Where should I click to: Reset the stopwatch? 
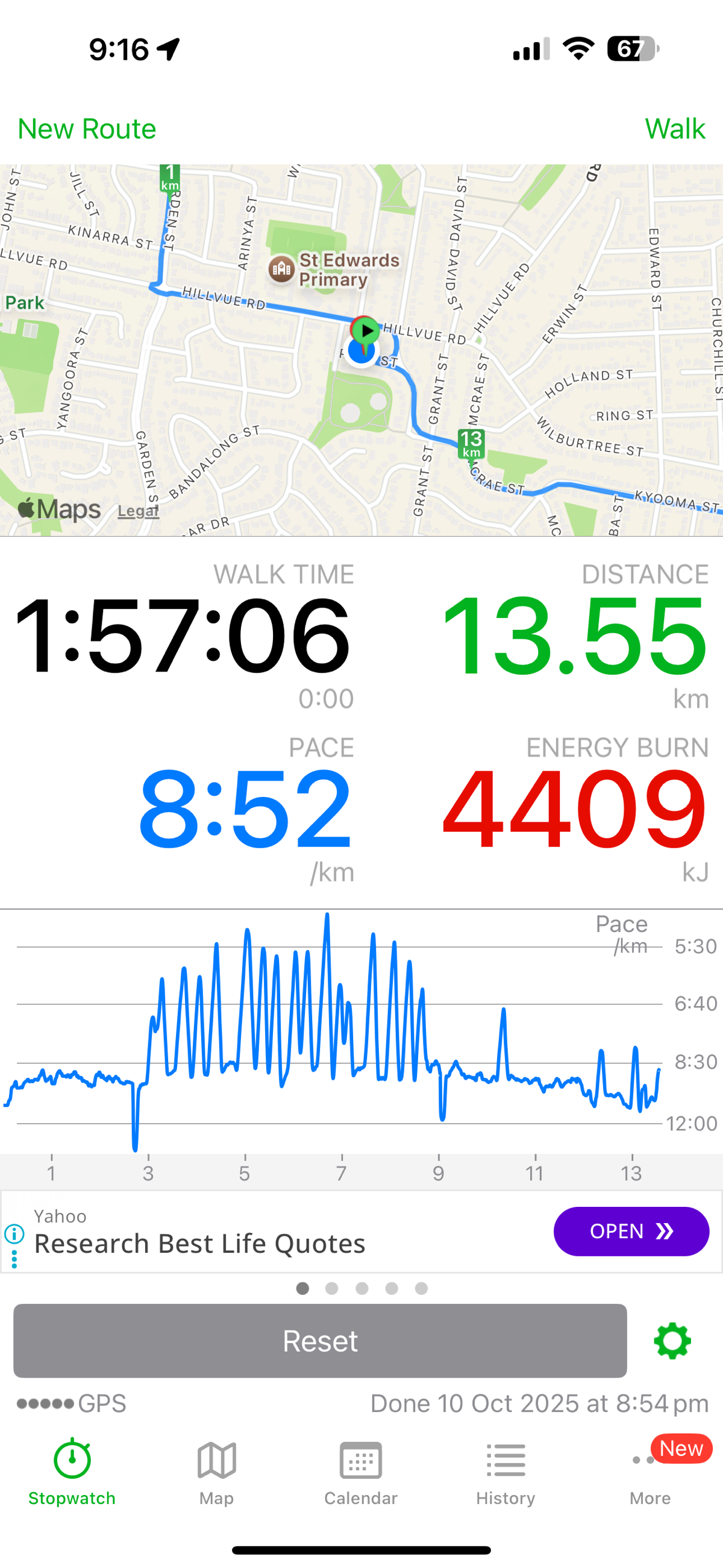[x=320, y=1341]
